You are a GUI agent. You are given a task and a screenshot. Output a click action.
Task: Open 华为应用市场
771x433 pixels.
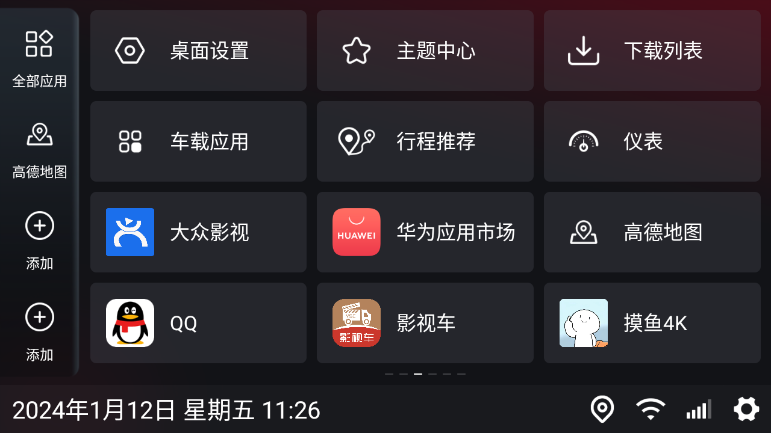425,232
